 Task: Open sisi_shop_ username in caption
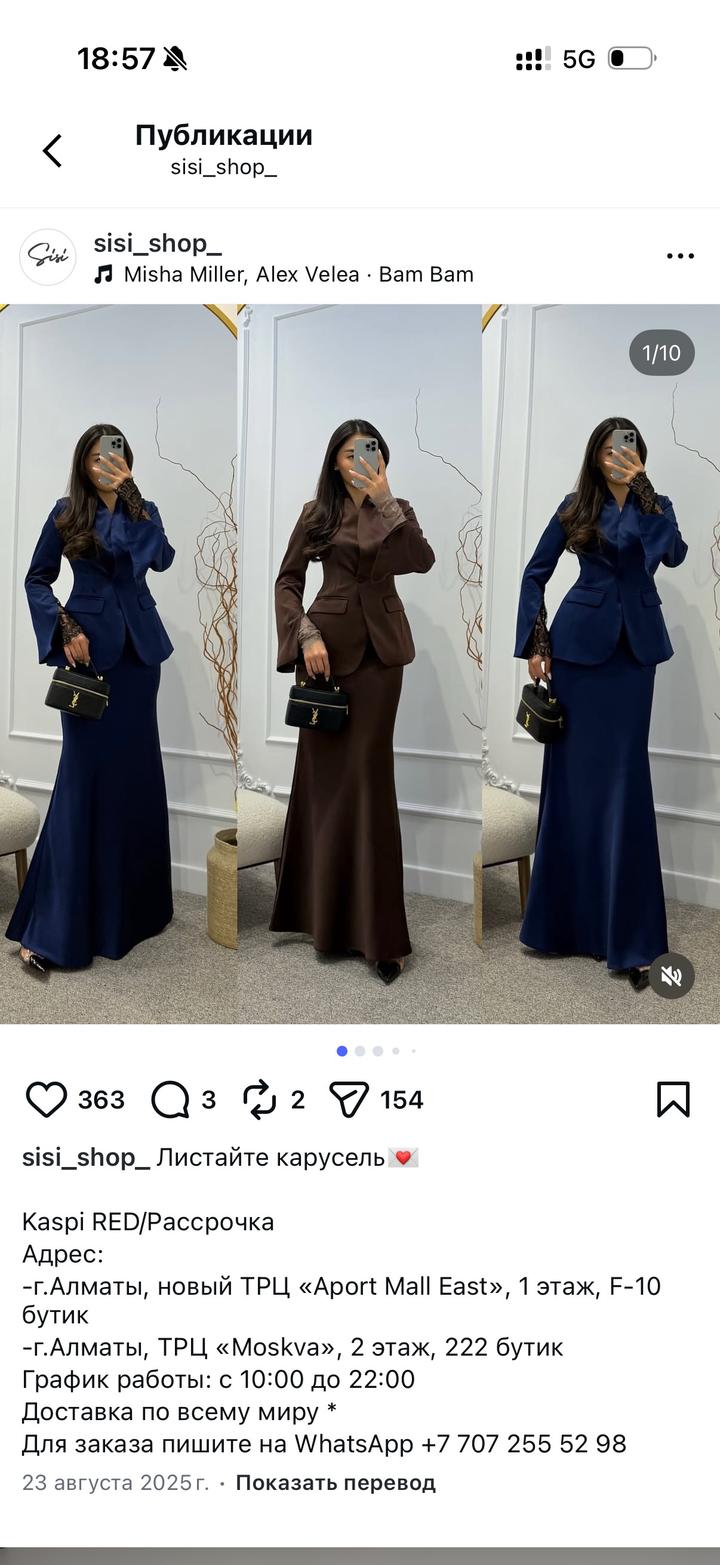(x=86, y=1157)
